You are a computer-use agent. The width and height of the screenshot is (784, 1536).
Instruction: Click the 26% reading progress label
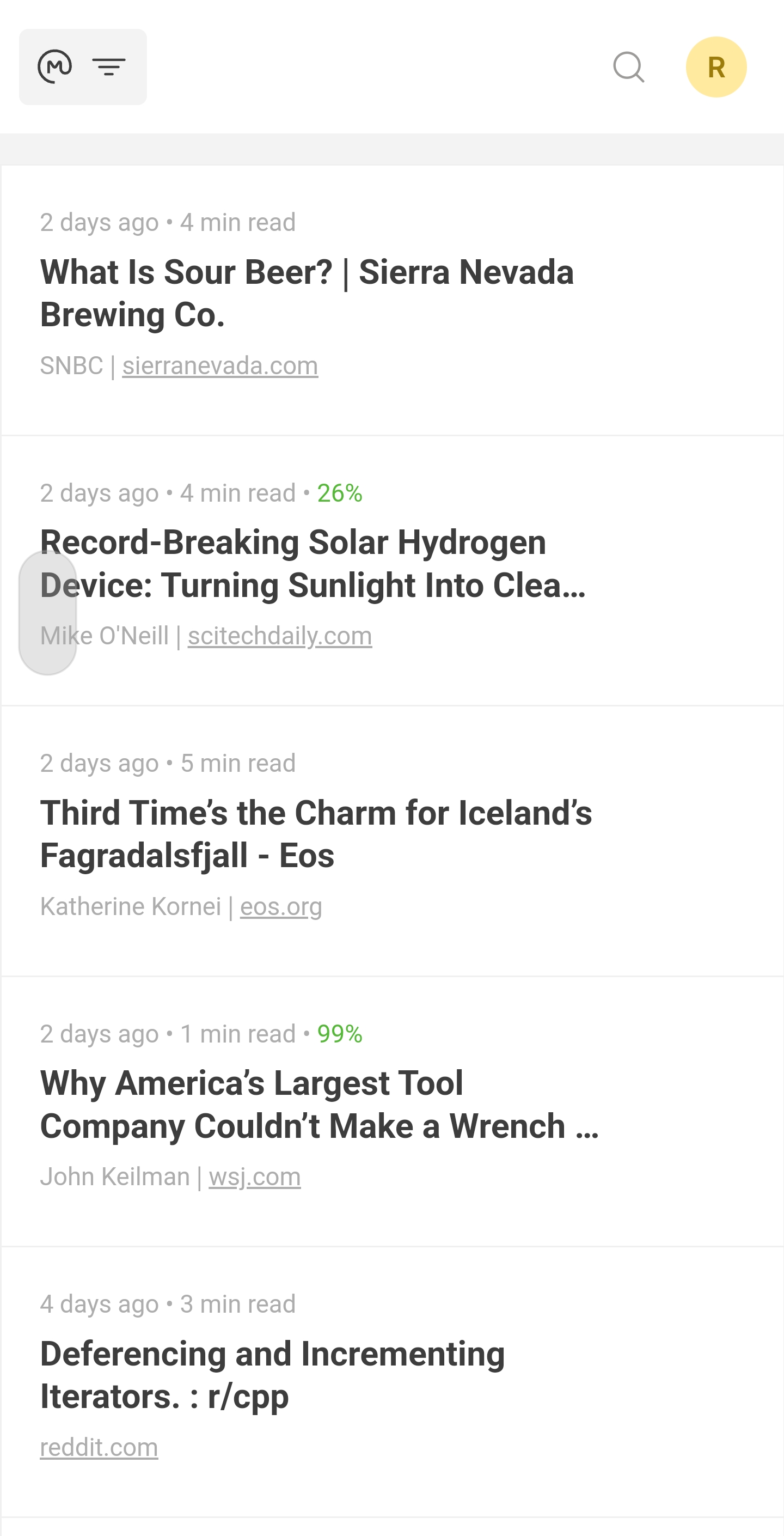tap(339, 492)
